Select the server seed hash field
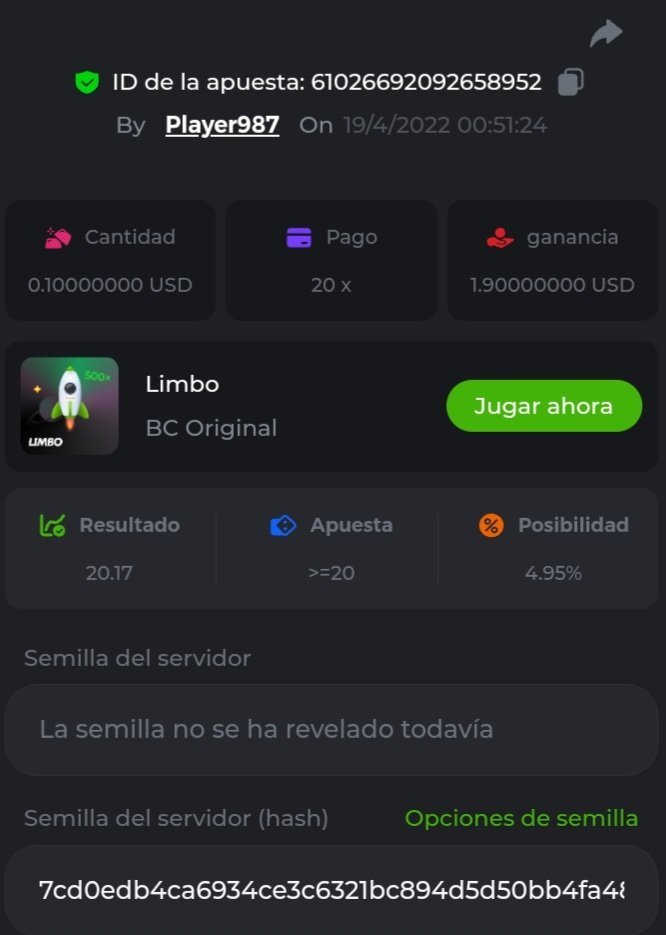 (x=331, y=889)
